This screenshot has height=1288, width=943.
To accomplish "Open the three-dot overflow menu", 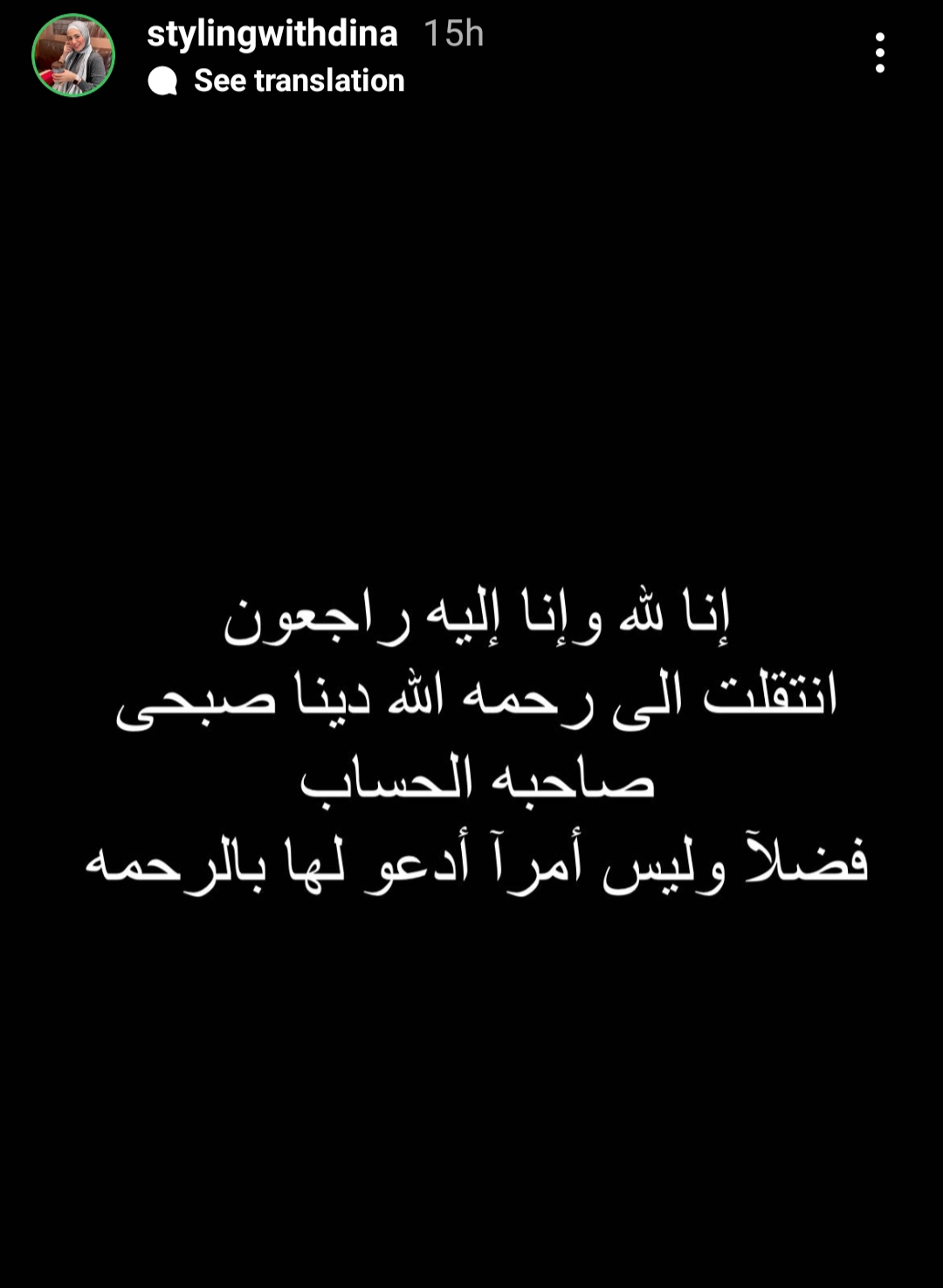I will [879, 53].
